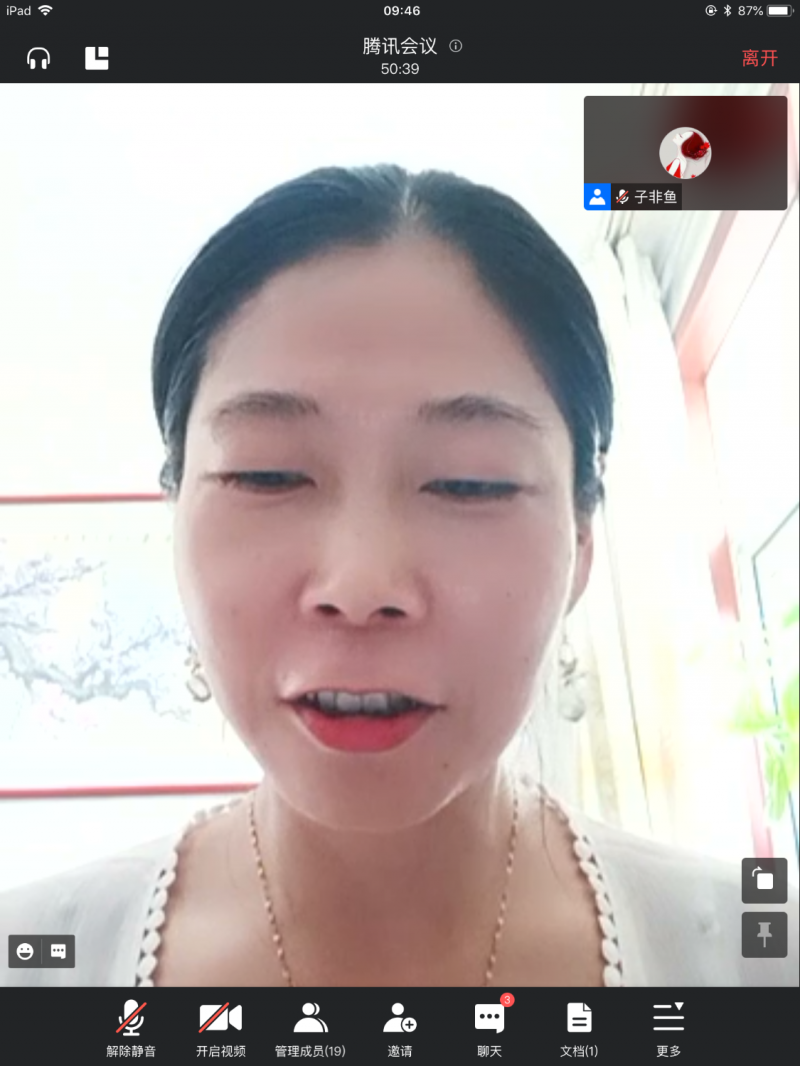Open the 聊天 chat panel

pos(489,1028)
